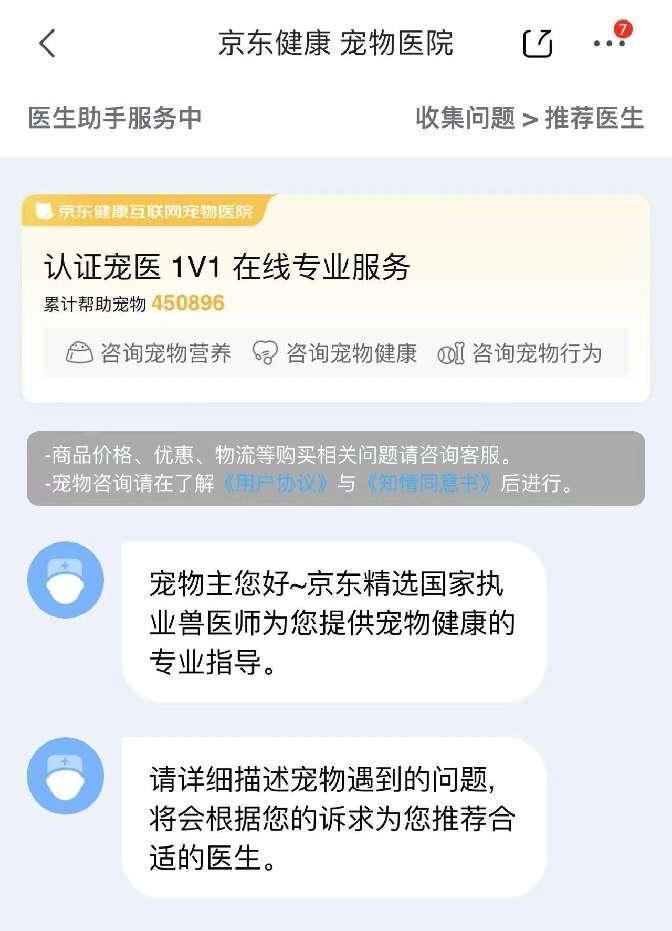Open the 《用户协议》 link

tap(275, 484)
